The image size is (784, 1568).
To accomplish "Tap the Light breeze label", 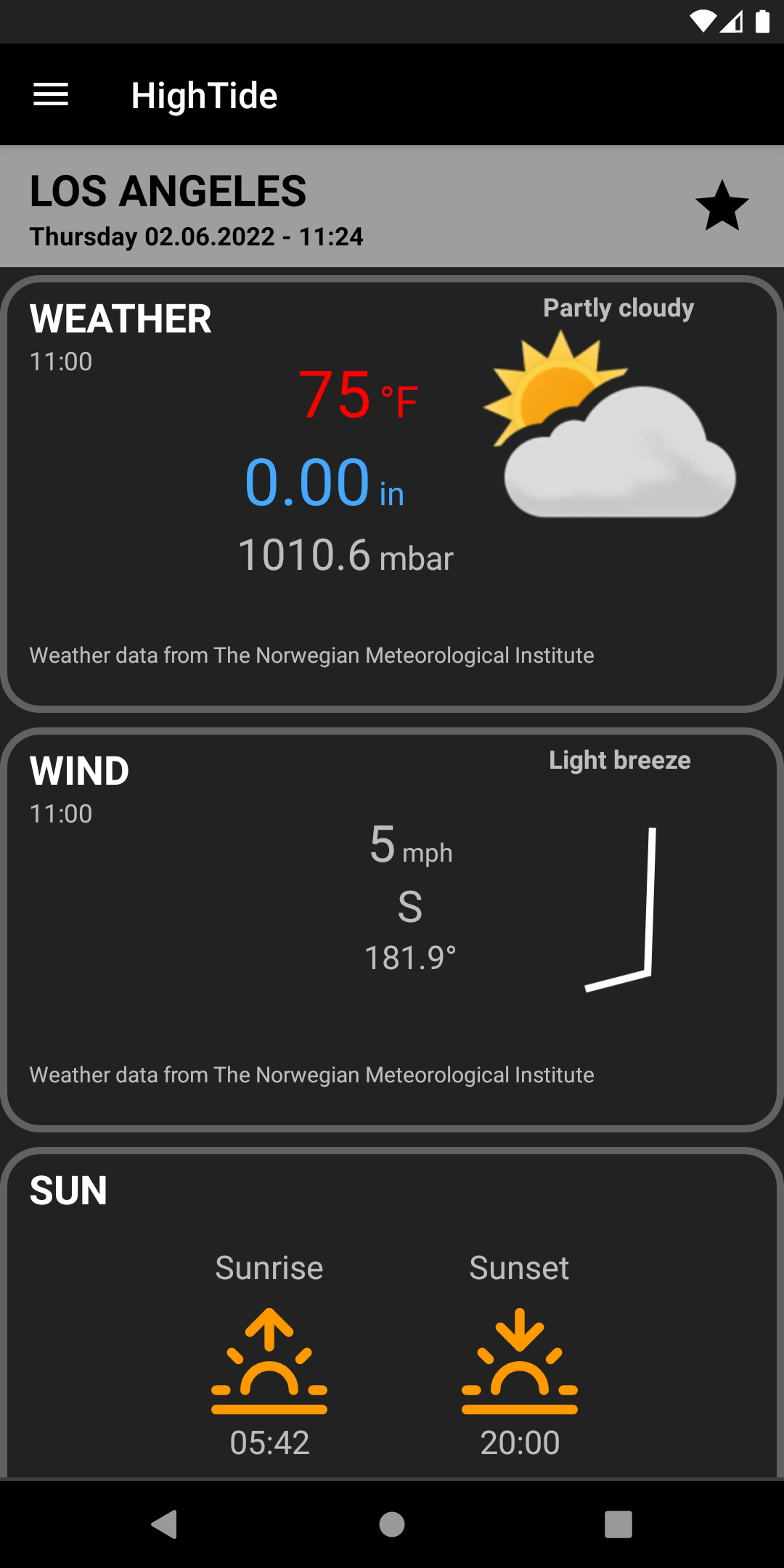I will (x=619, y=760).
